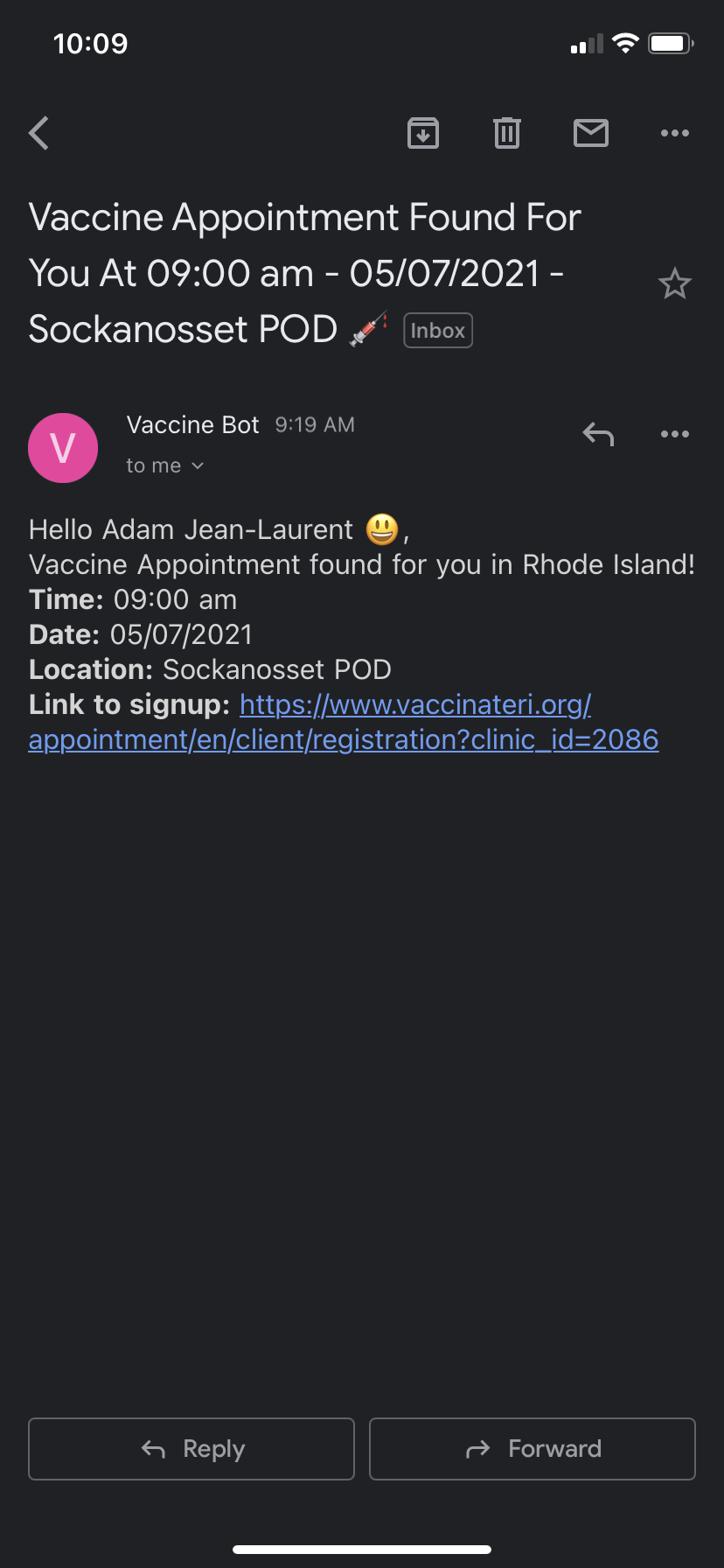Expand the 'to me' recipient details
The width and height of the screenshot is (724, 1568).
[x=164, y=465]
